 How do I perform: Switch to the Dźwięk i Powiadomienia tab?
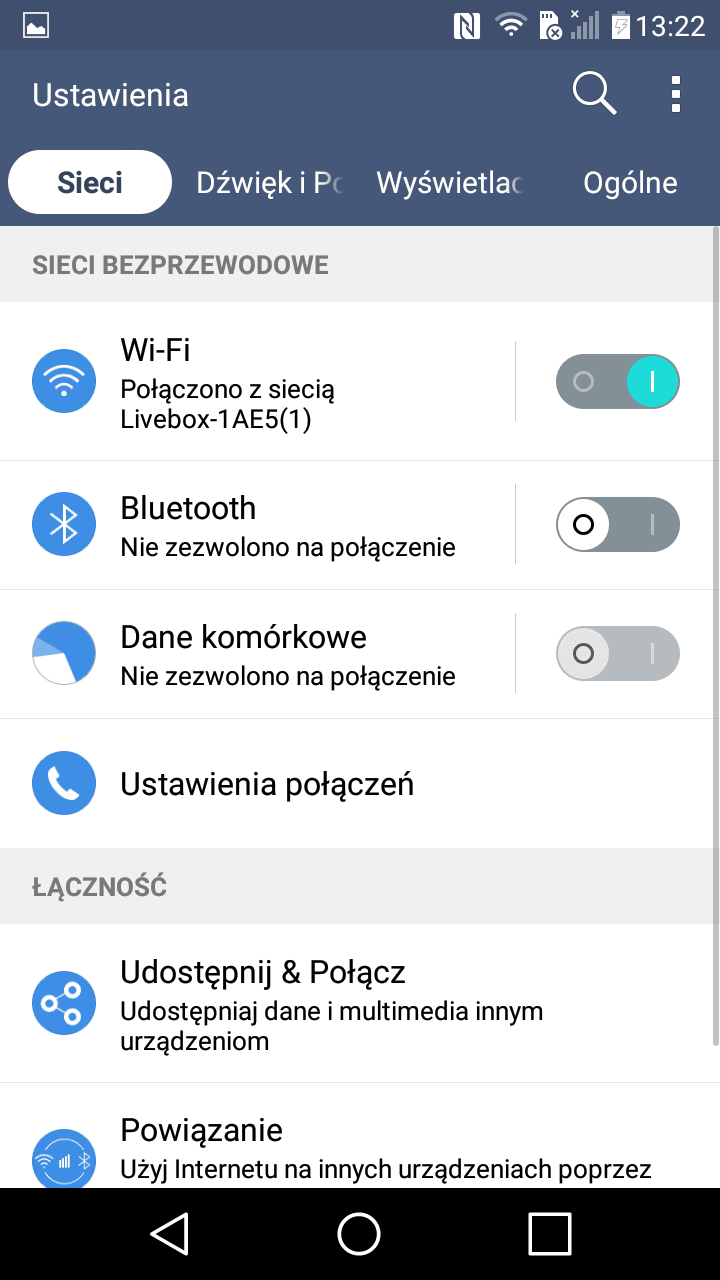pos(268,182)
